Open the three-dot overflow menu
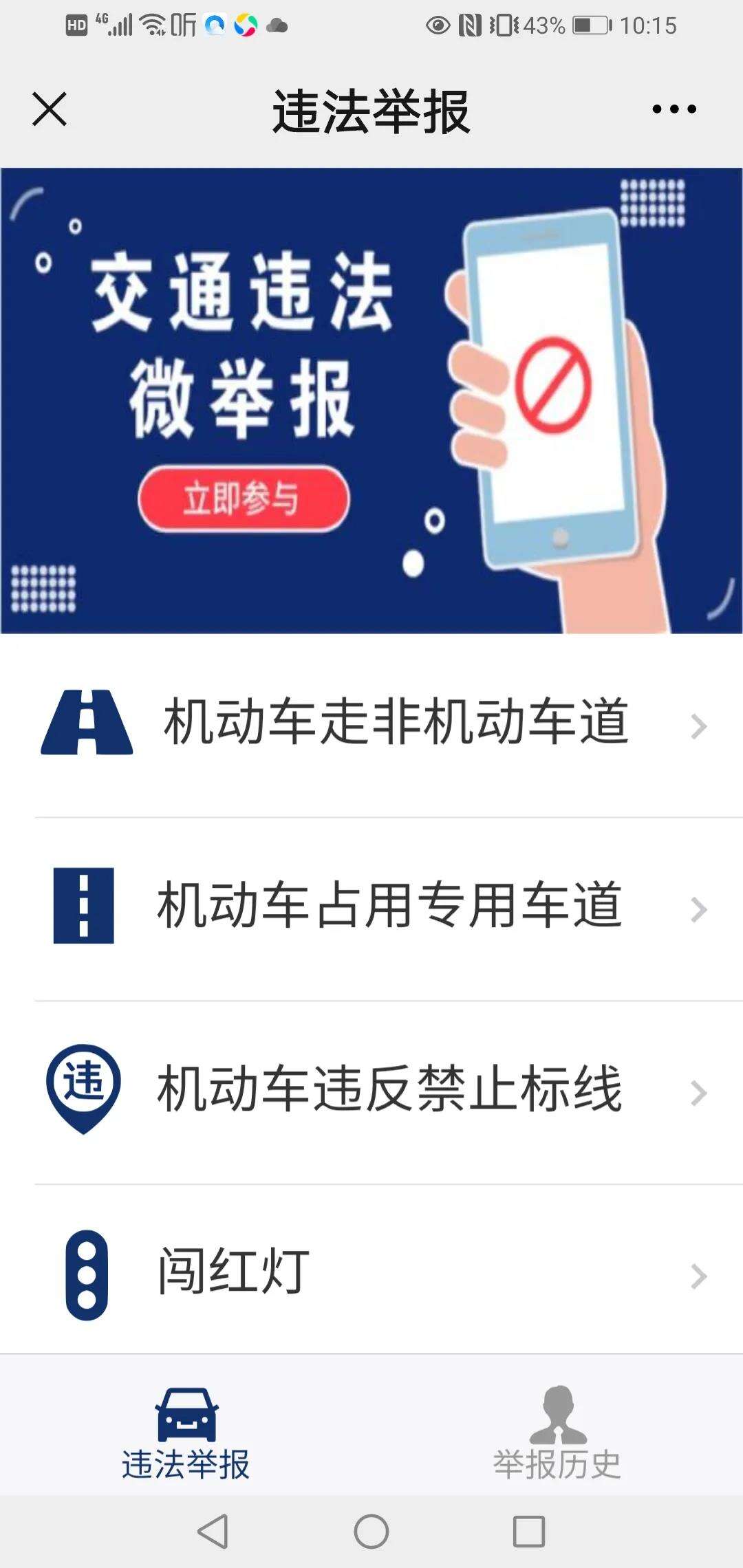Viewport: 743px width, 1568px height. (674, 109)
